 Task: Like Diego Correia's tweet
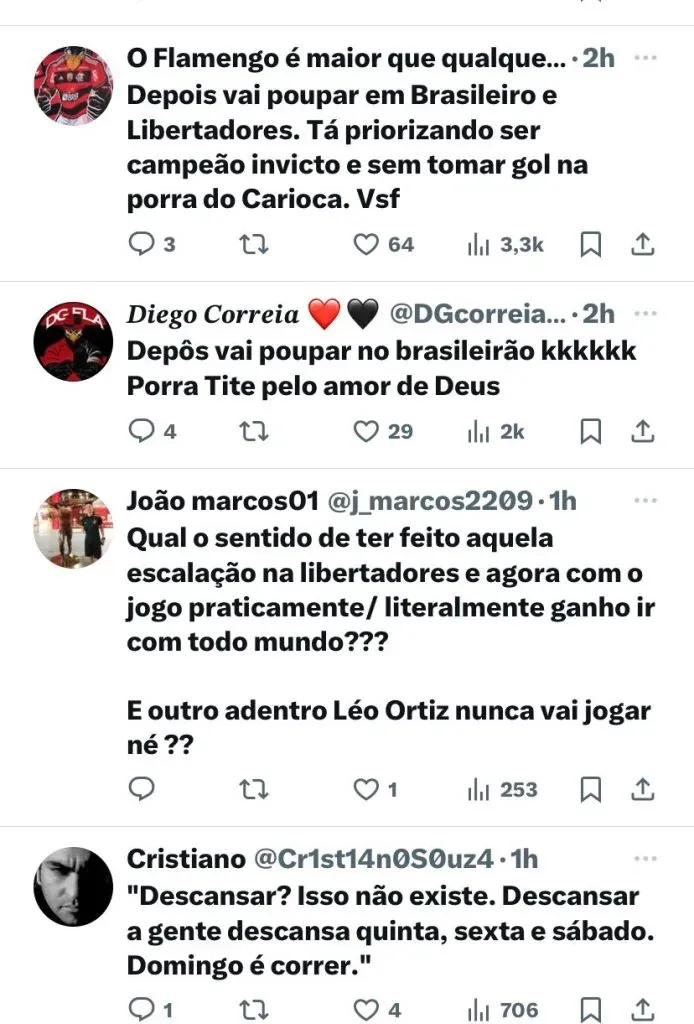[x=368, y=431]
